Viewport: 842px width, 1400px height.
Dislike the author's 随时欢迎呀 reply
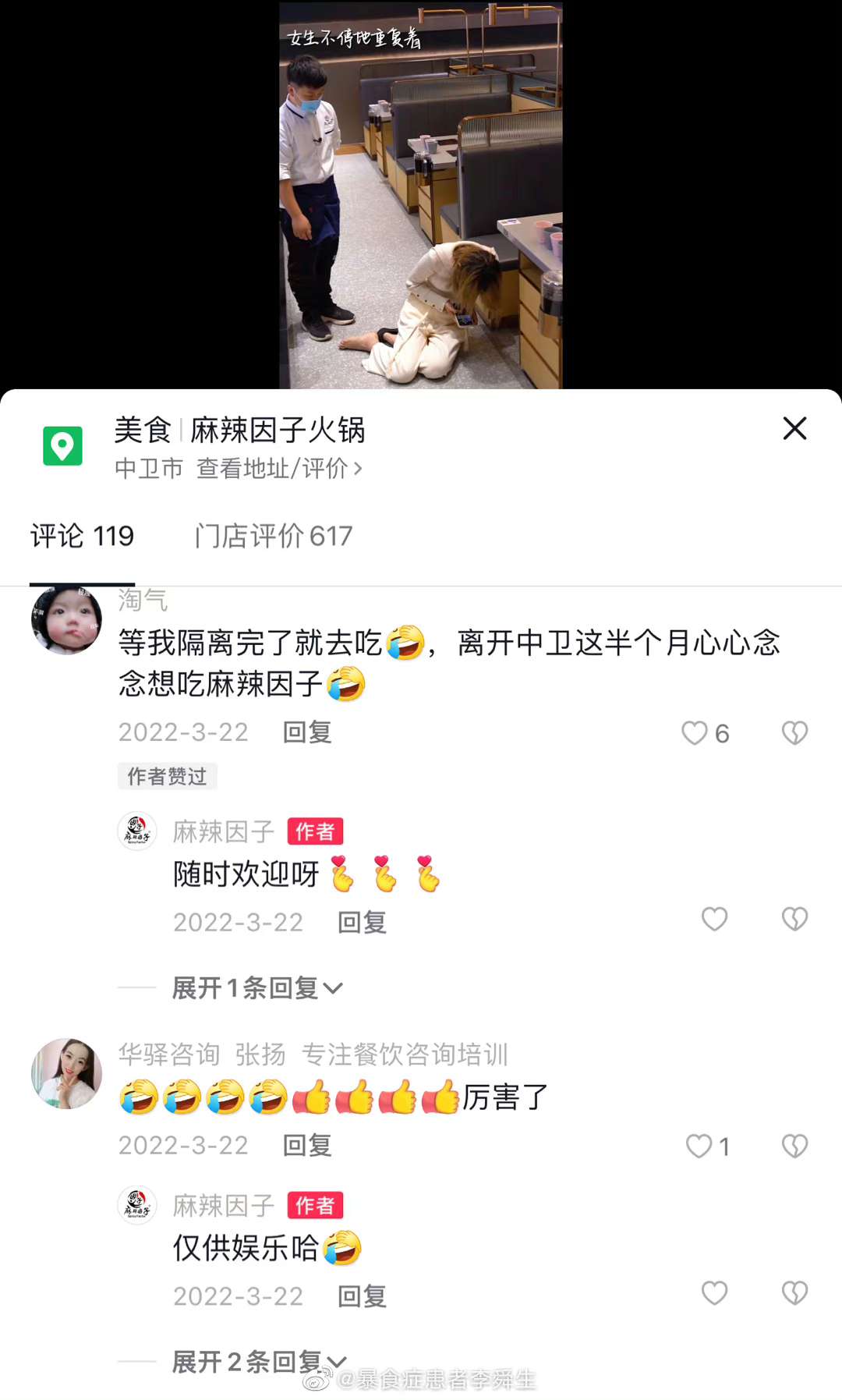(794, 919)
